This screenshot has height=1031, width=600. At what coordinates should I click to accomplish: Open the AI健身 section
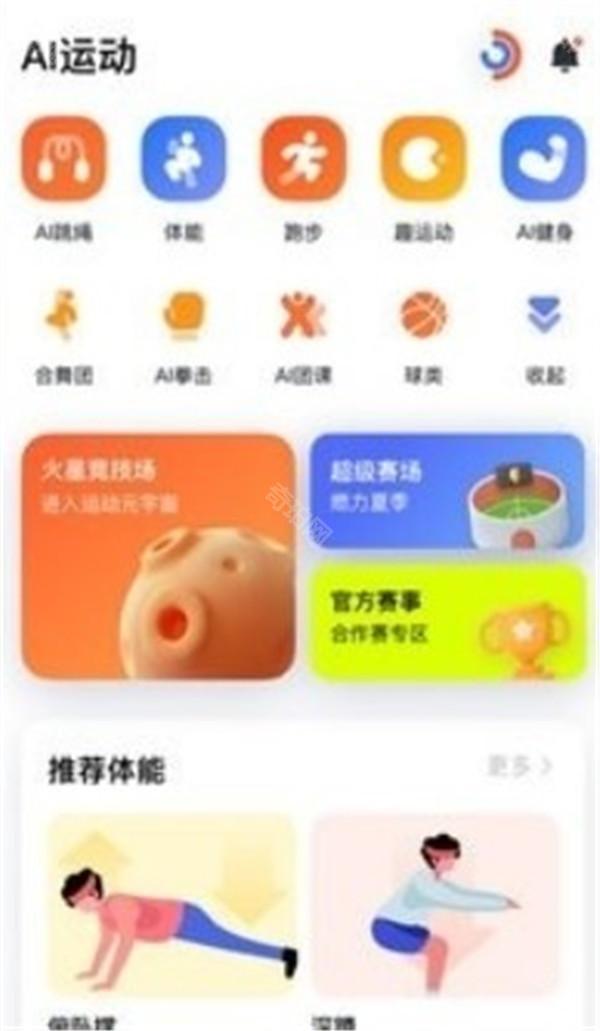(x=543, y=159)
